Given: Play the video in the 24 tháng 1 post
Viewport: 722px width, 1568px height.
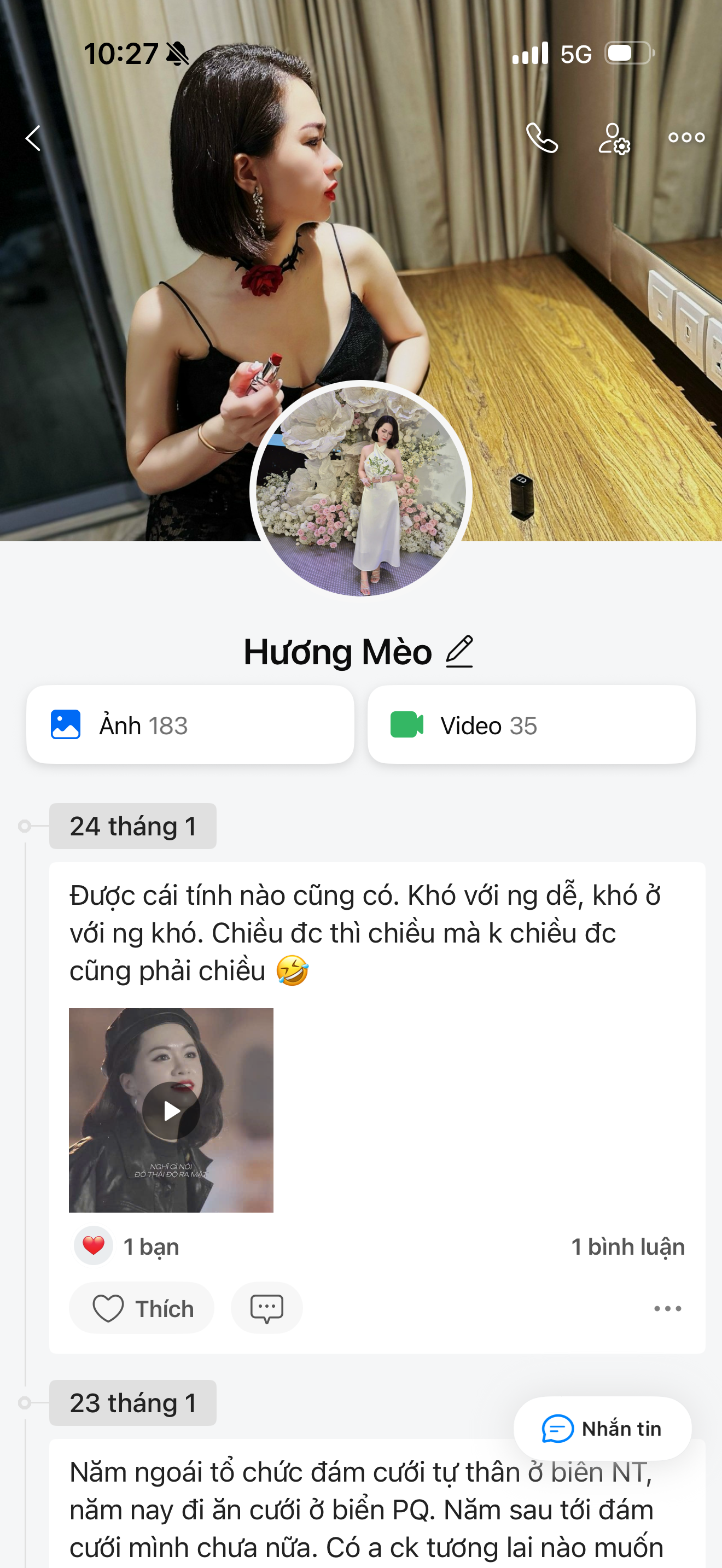Looking at the screenshot, I should pyautogui.click(x=171, y=1110).
